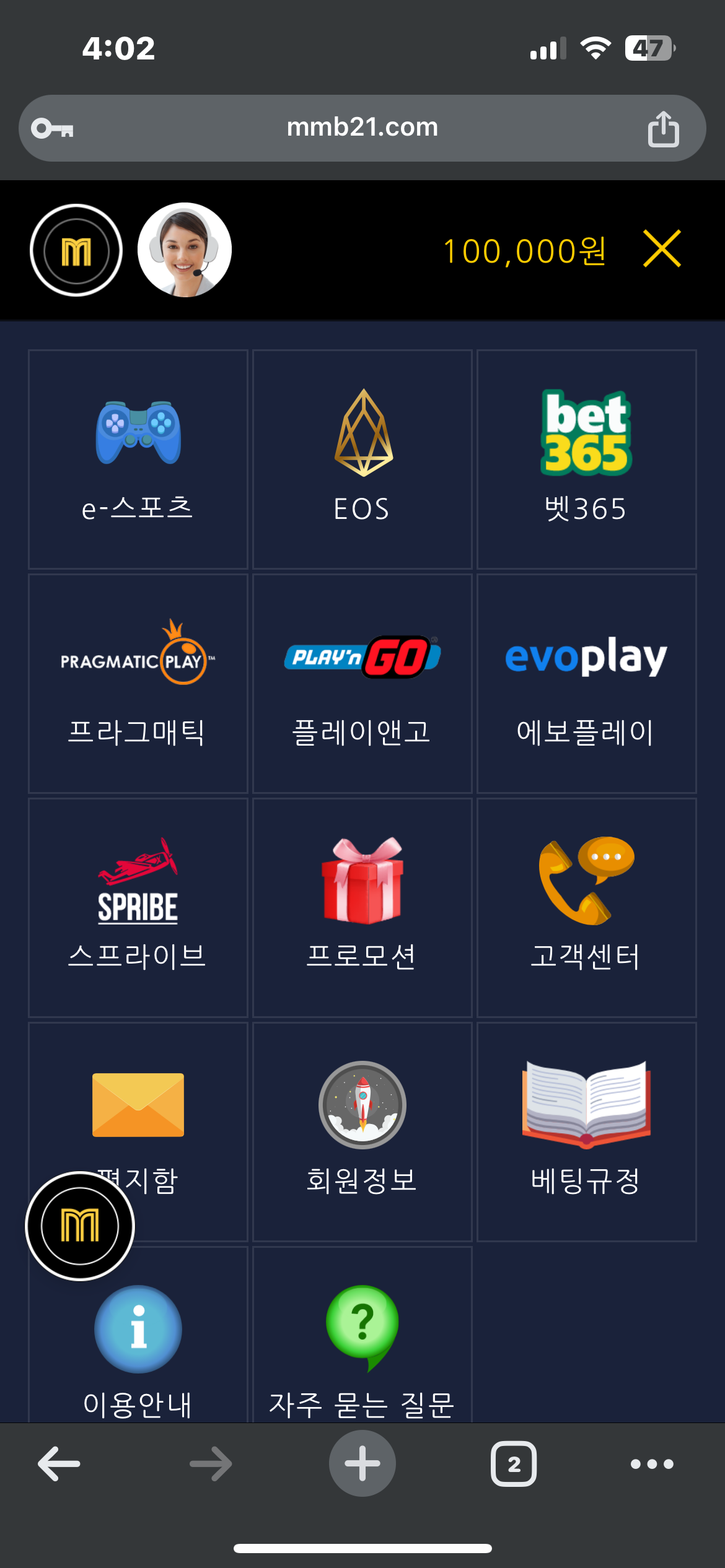Open the 벳365 tile
725x1568 pixels.
(586, 460)
